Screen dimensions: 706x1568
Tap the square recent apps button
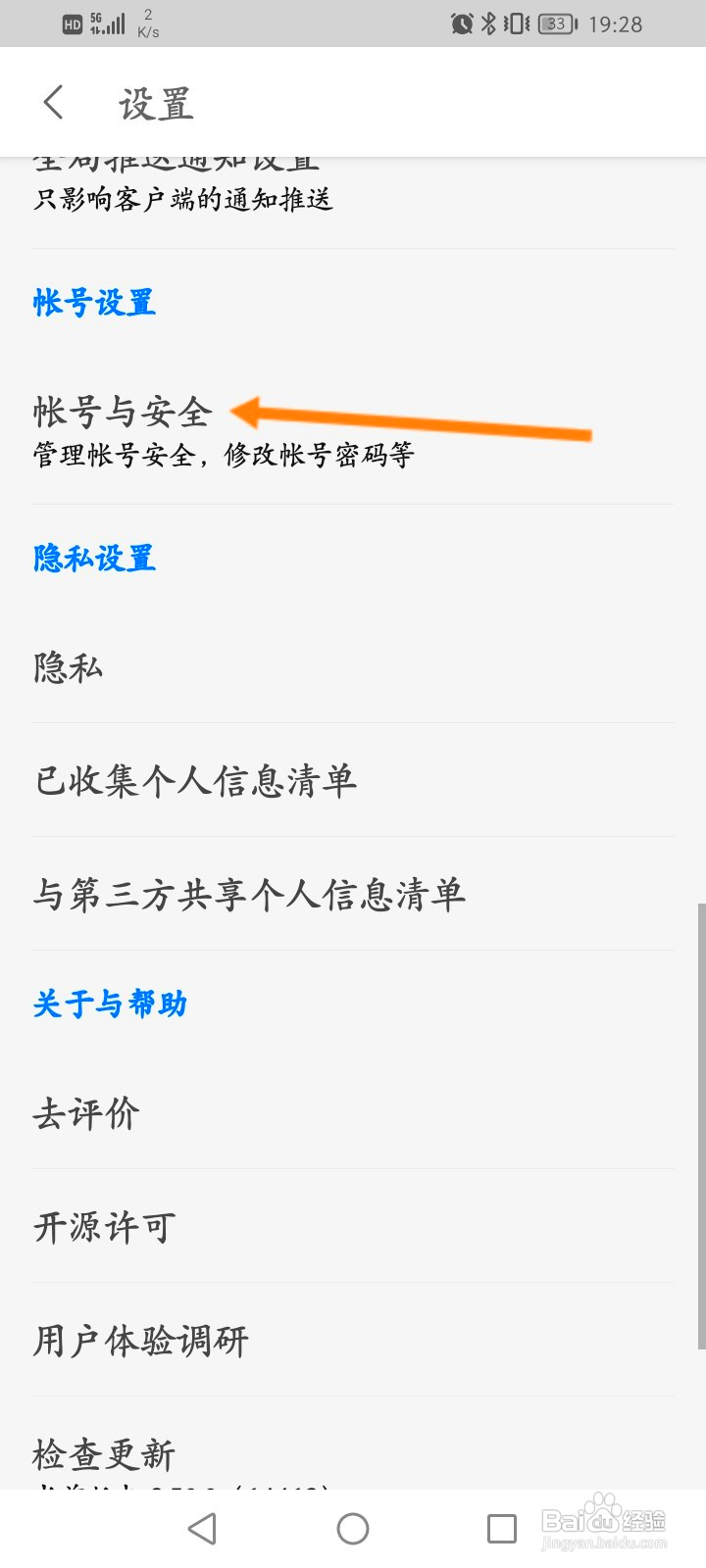(x=502, y=1528)
